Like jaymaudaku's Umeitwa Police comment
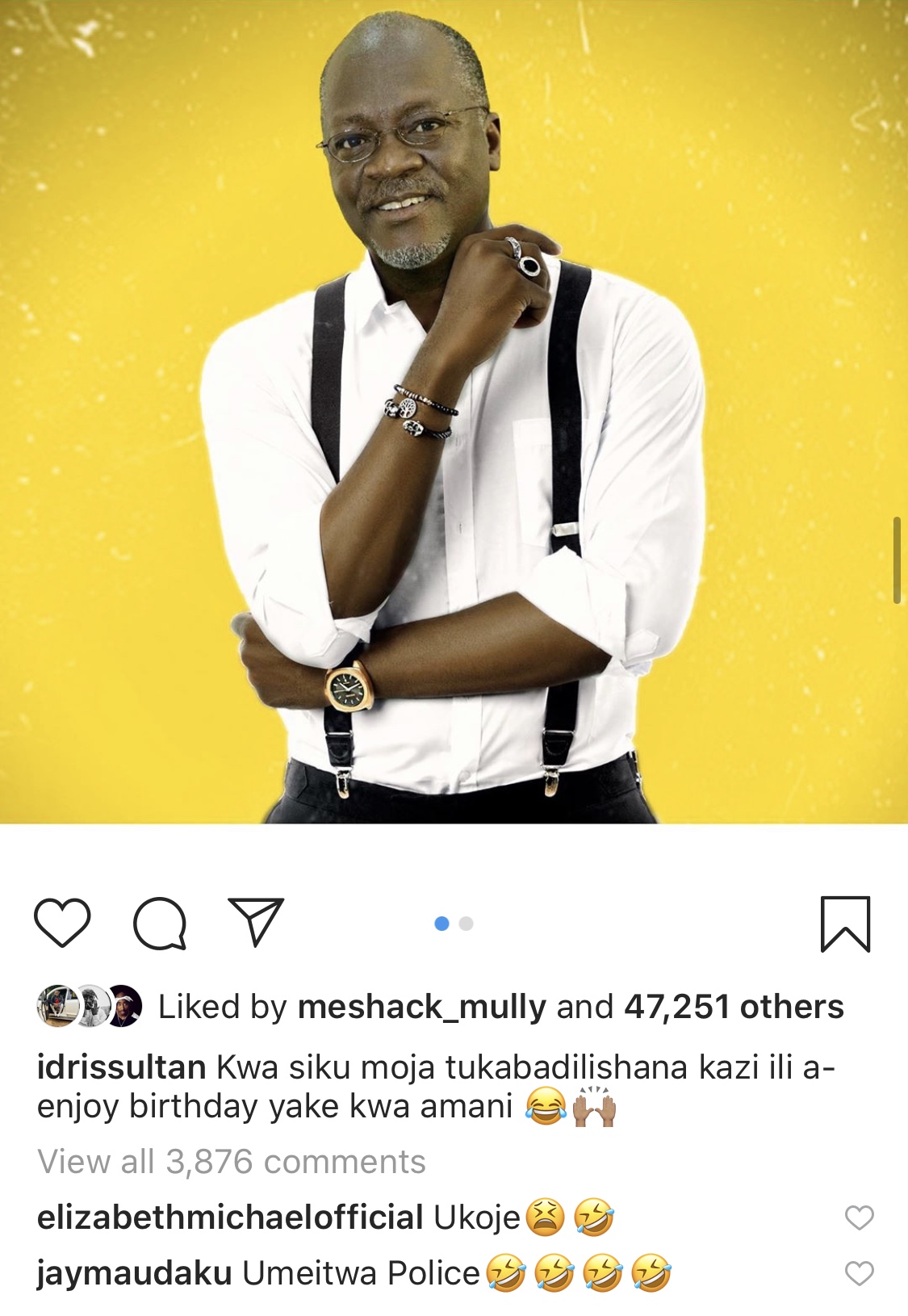 (x=859, y=1274)
